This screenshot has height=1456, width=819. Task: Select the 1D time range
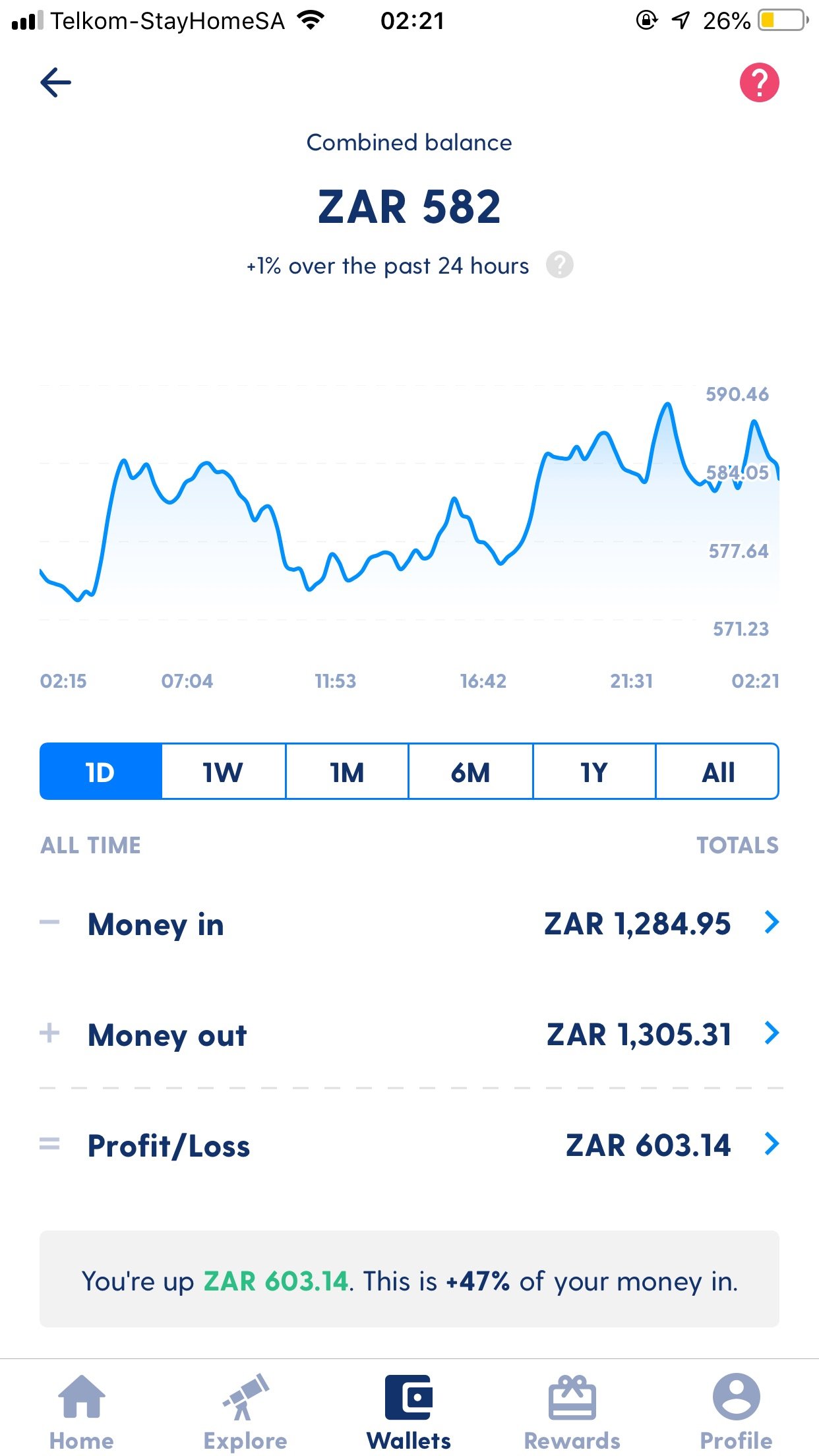(101, 772)
